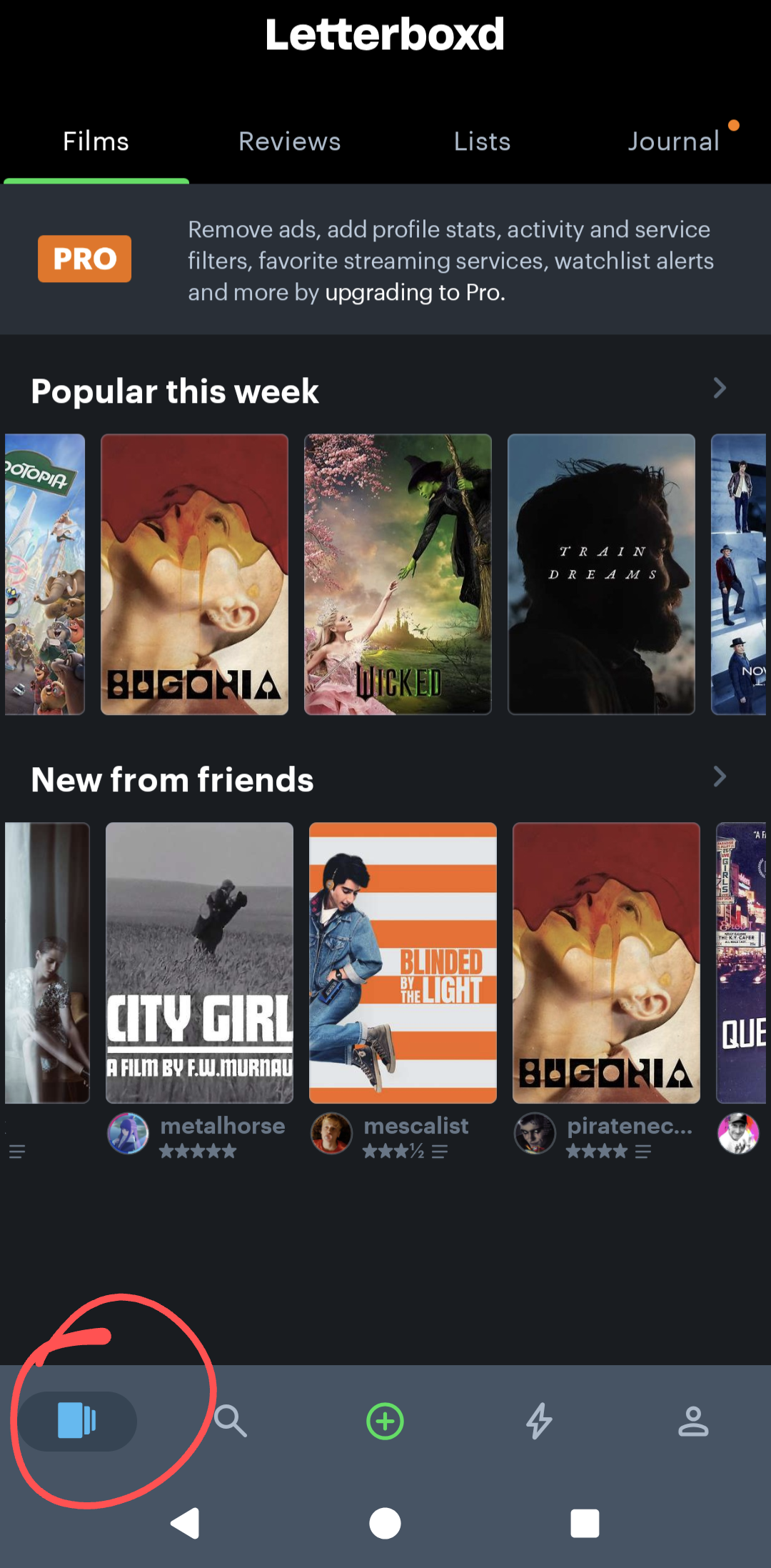This screenshot has height=1568, width=771.
Task: Tap the home films icon in bottom bar
Action: (77, 1421)
